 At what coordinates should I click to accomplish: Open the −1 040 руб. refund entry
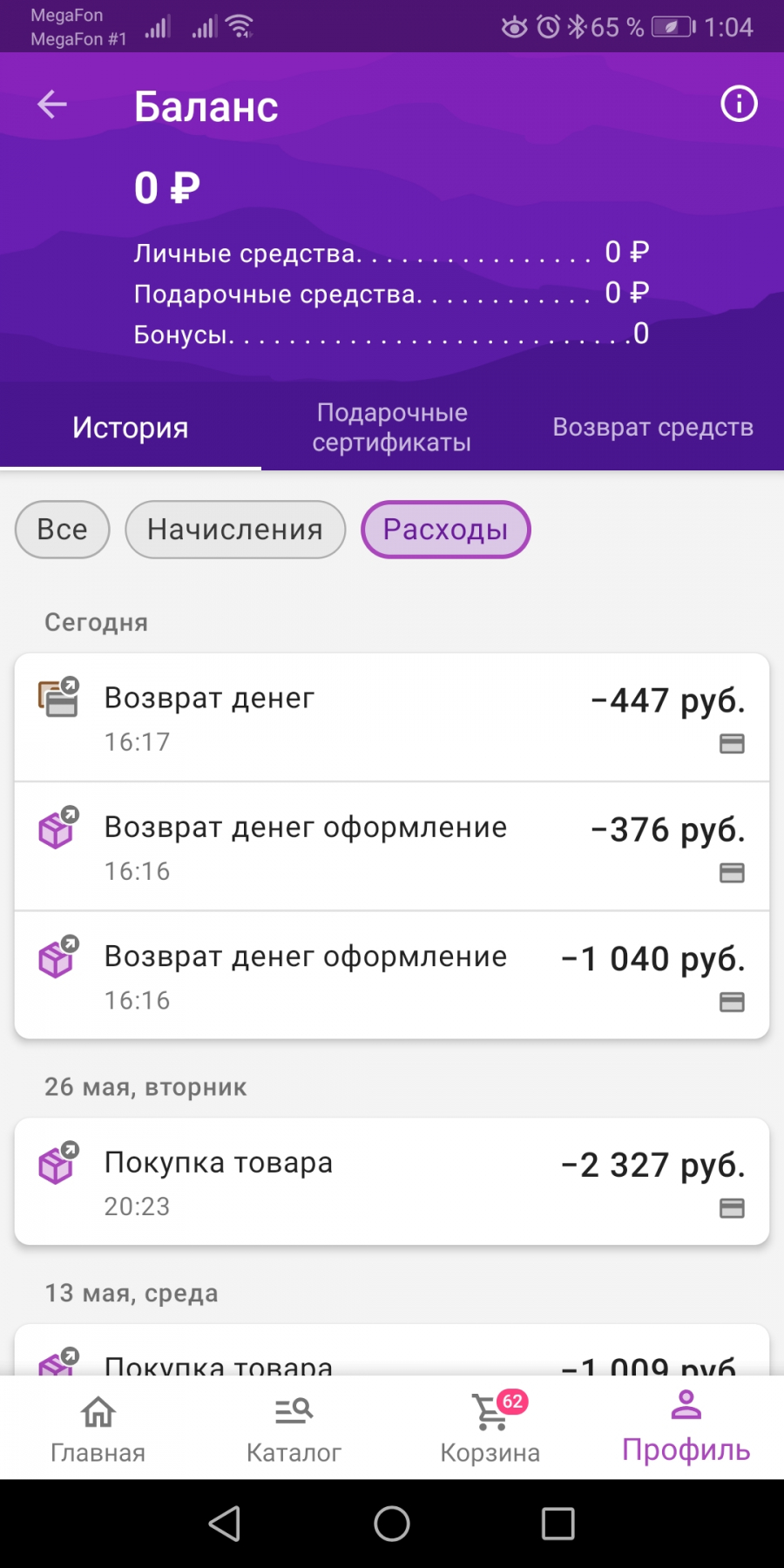[392, 976]
